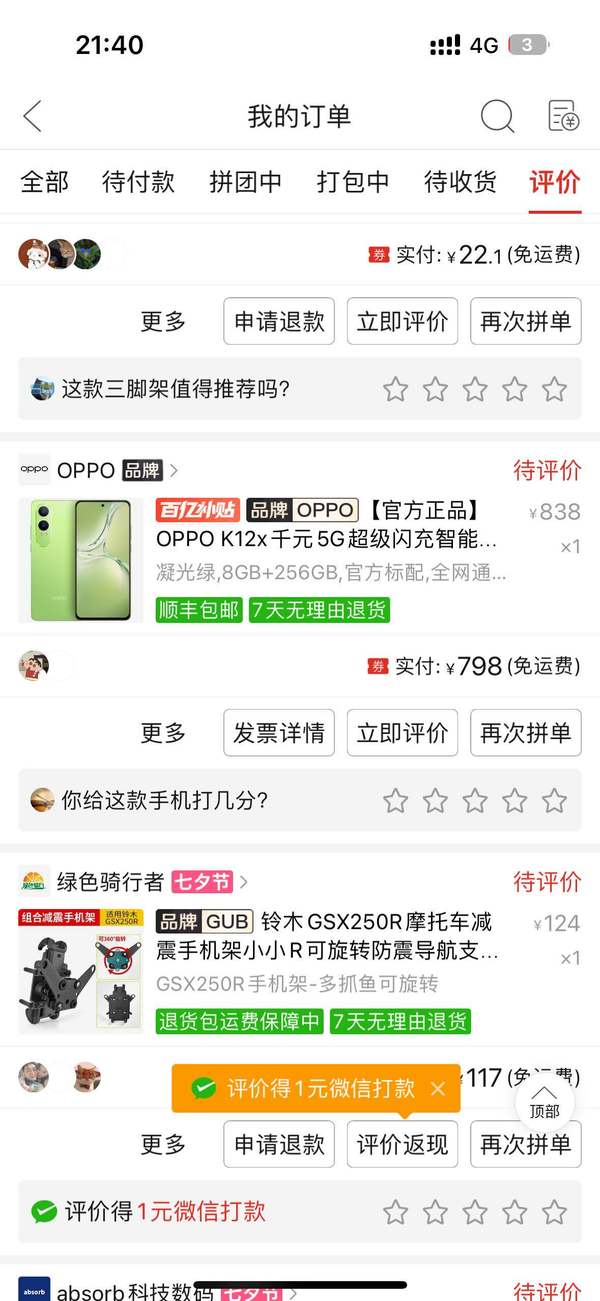This screenshot has height=1301, width=600.
Task: Tap 申请退款 for the tripod order
Action: tap(279, 322)
